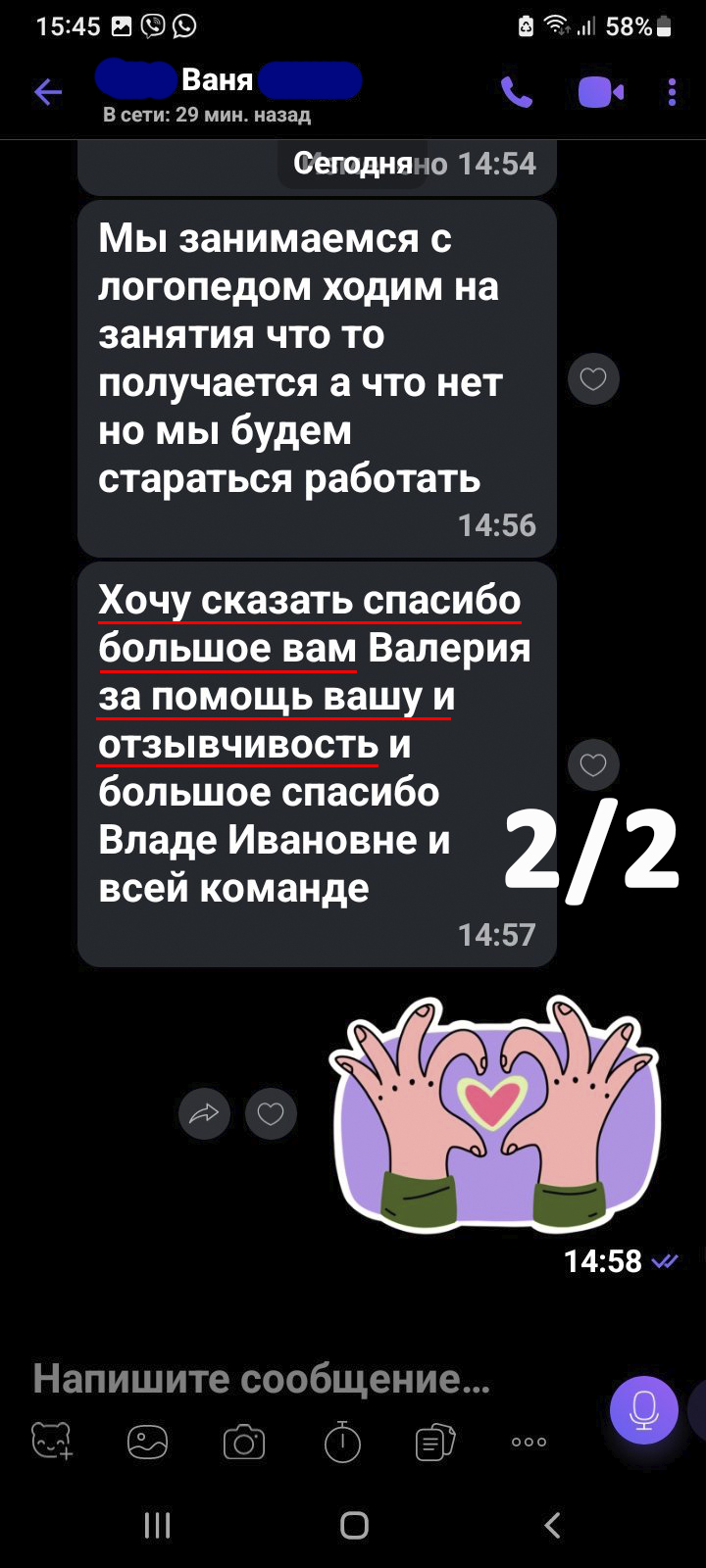Start a video call with Ваня
706x1568 pixels.
pos(600,93)
